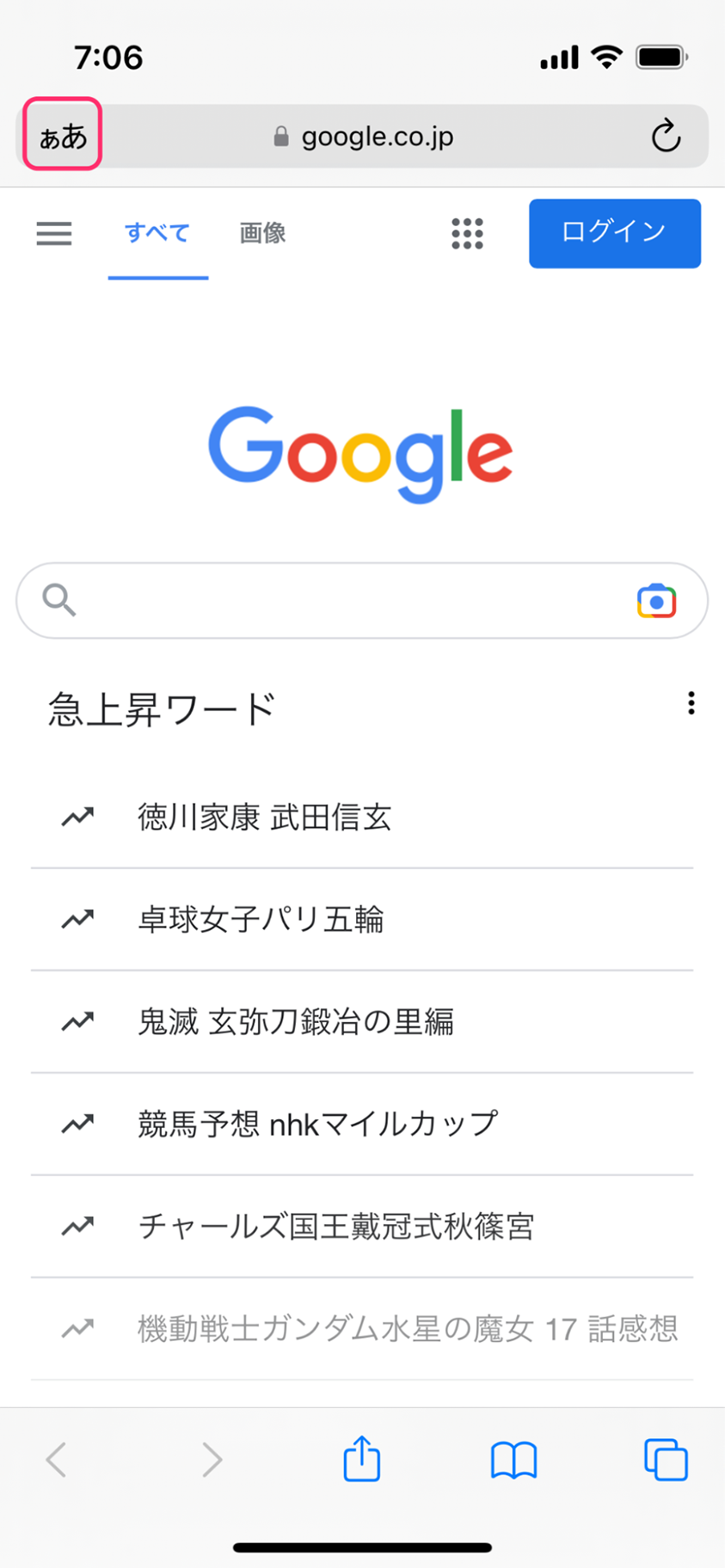Viewport: 725px width, 1568px height.
Task: Open Google Lens camera search
Action: pyautogui.click(x=656, y=601)
